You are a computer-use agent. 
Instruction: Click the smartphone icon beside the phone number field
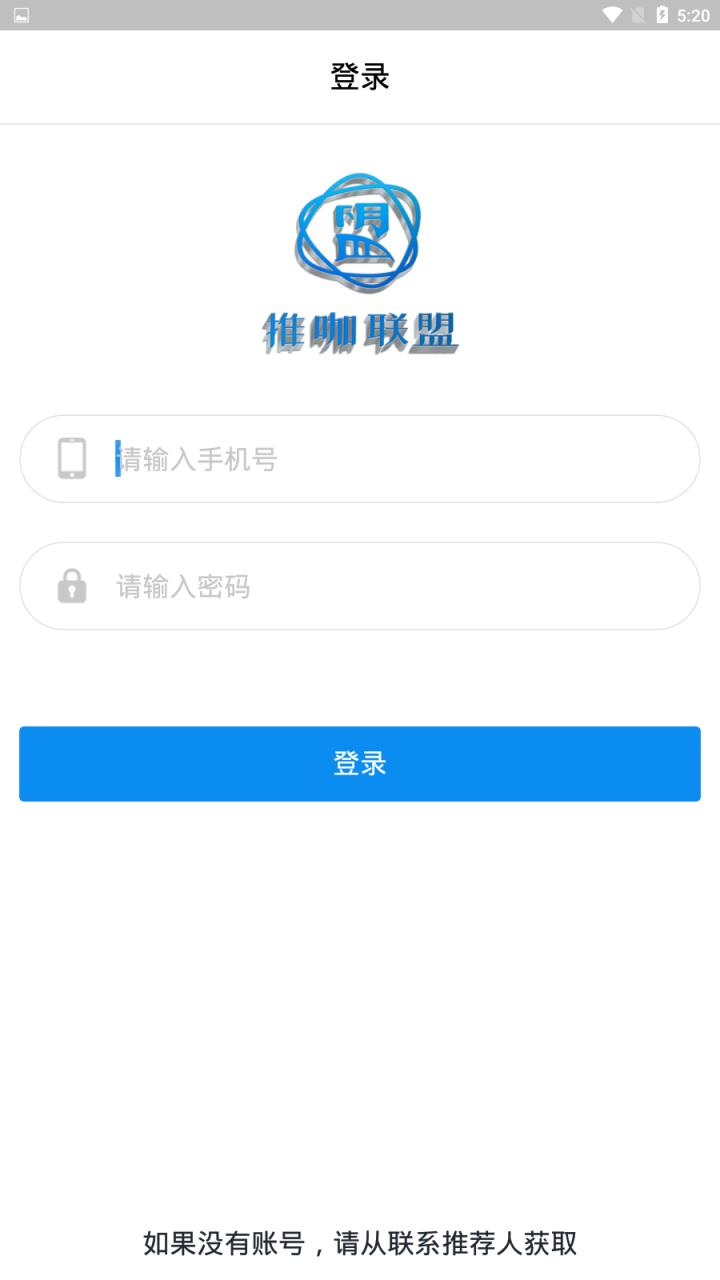coord(70,458)
